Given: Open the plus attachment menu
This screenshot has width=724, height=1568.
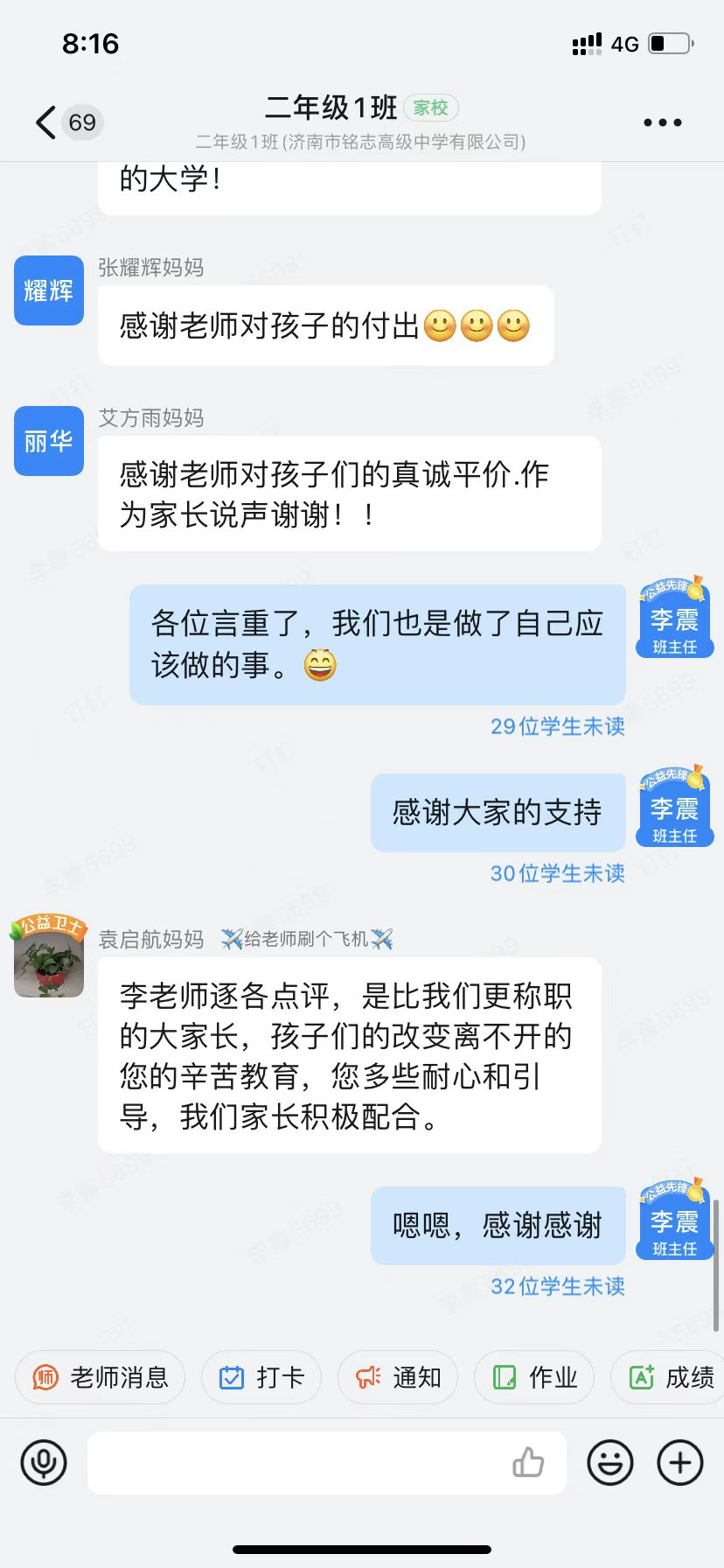Looking at the screenshot, I should click(x=680, y=1462).
